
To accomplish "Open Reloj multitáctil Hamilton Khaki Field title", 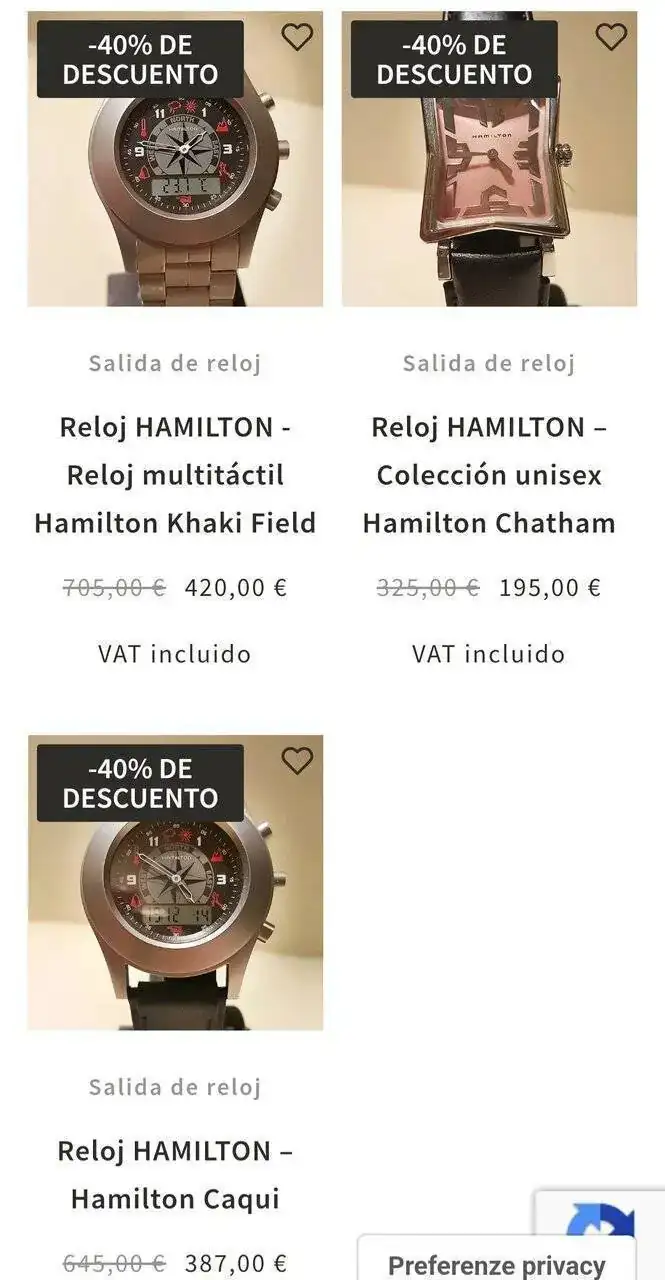I will (x=175, y=475).
